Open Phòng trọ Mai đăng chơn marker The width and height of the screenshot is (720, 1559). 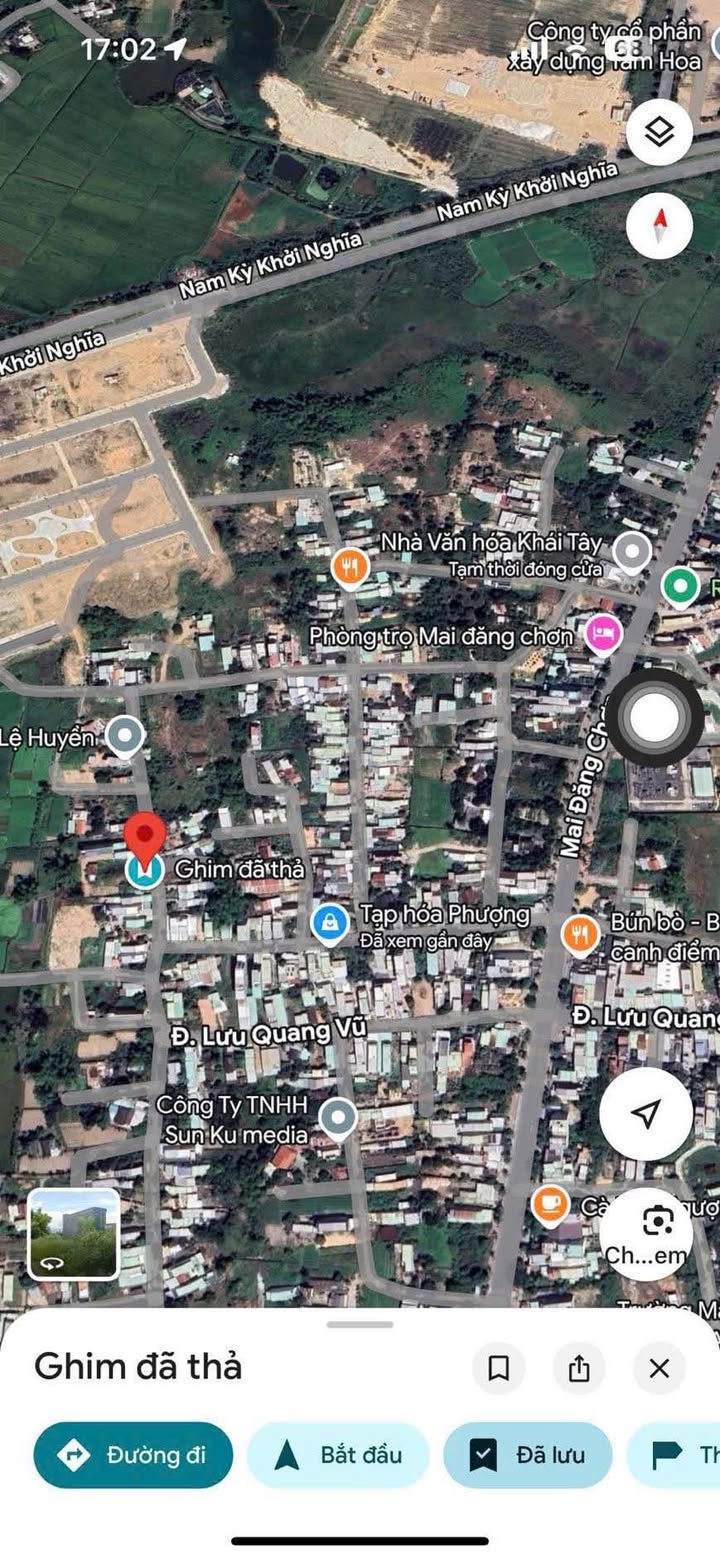point(603,634)
